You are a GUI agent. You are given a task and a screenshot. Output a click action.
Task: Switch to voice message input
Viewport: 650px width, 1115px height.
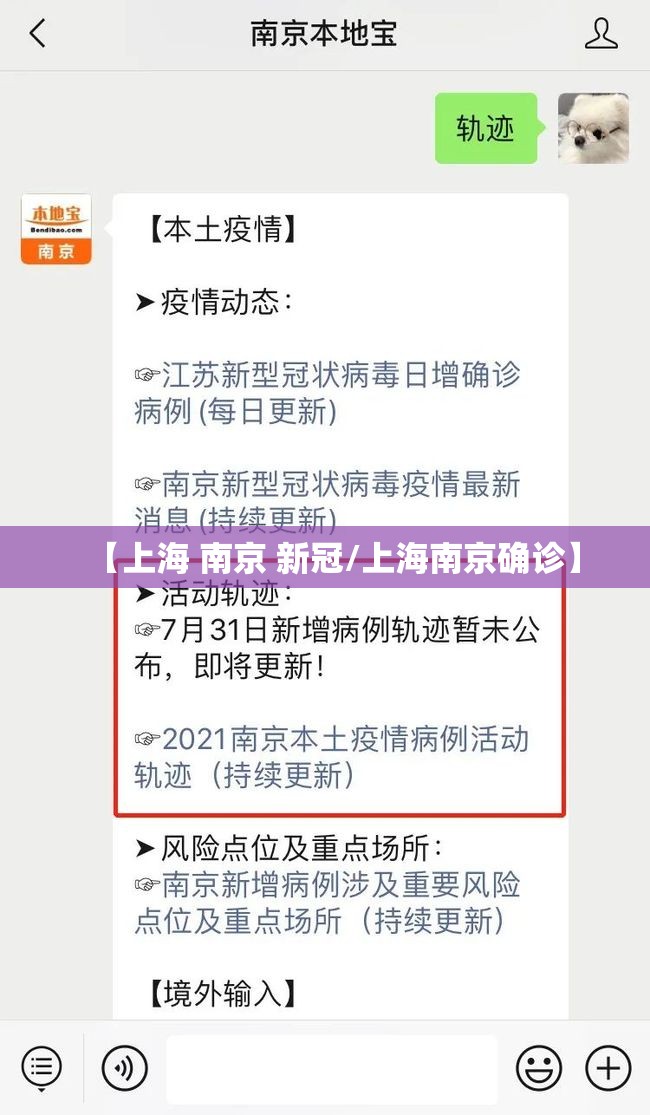click(x=124, y=1068)
